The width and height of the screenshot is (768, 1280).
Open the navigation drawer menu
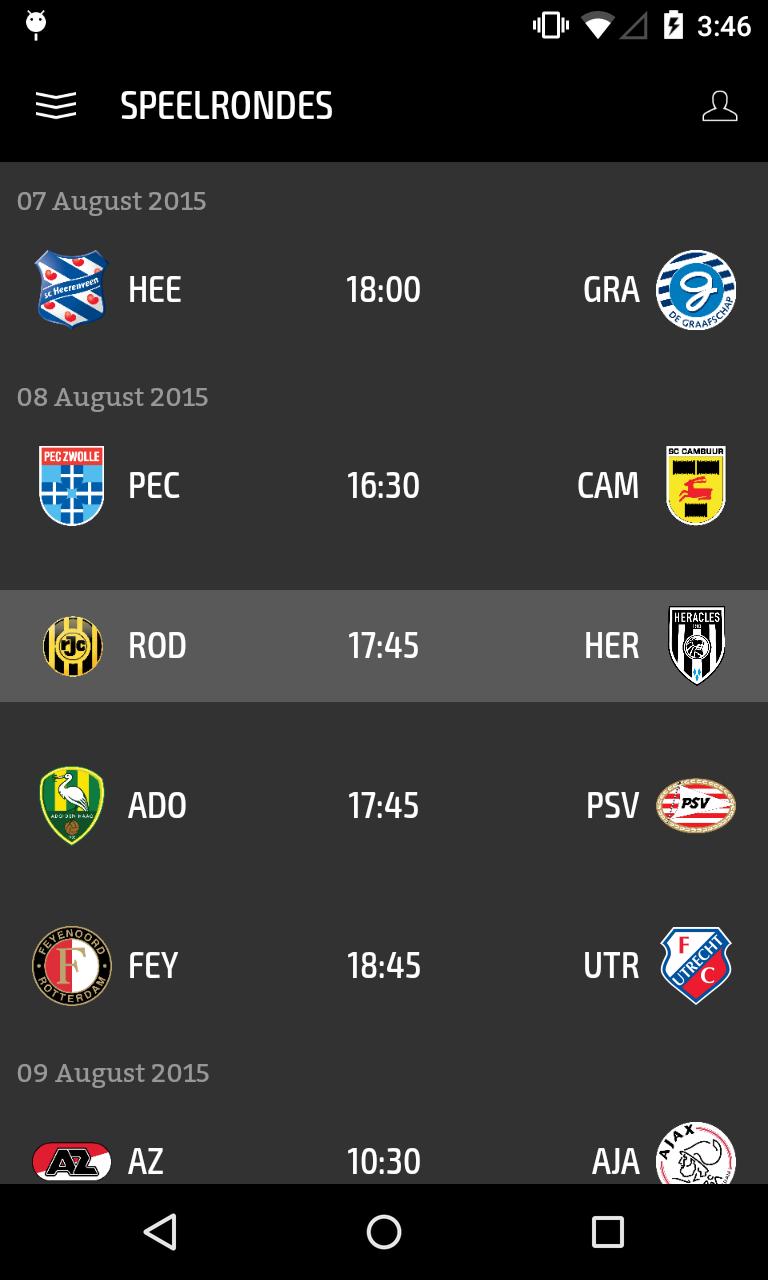pyautogui.click(x=56, y=104)
